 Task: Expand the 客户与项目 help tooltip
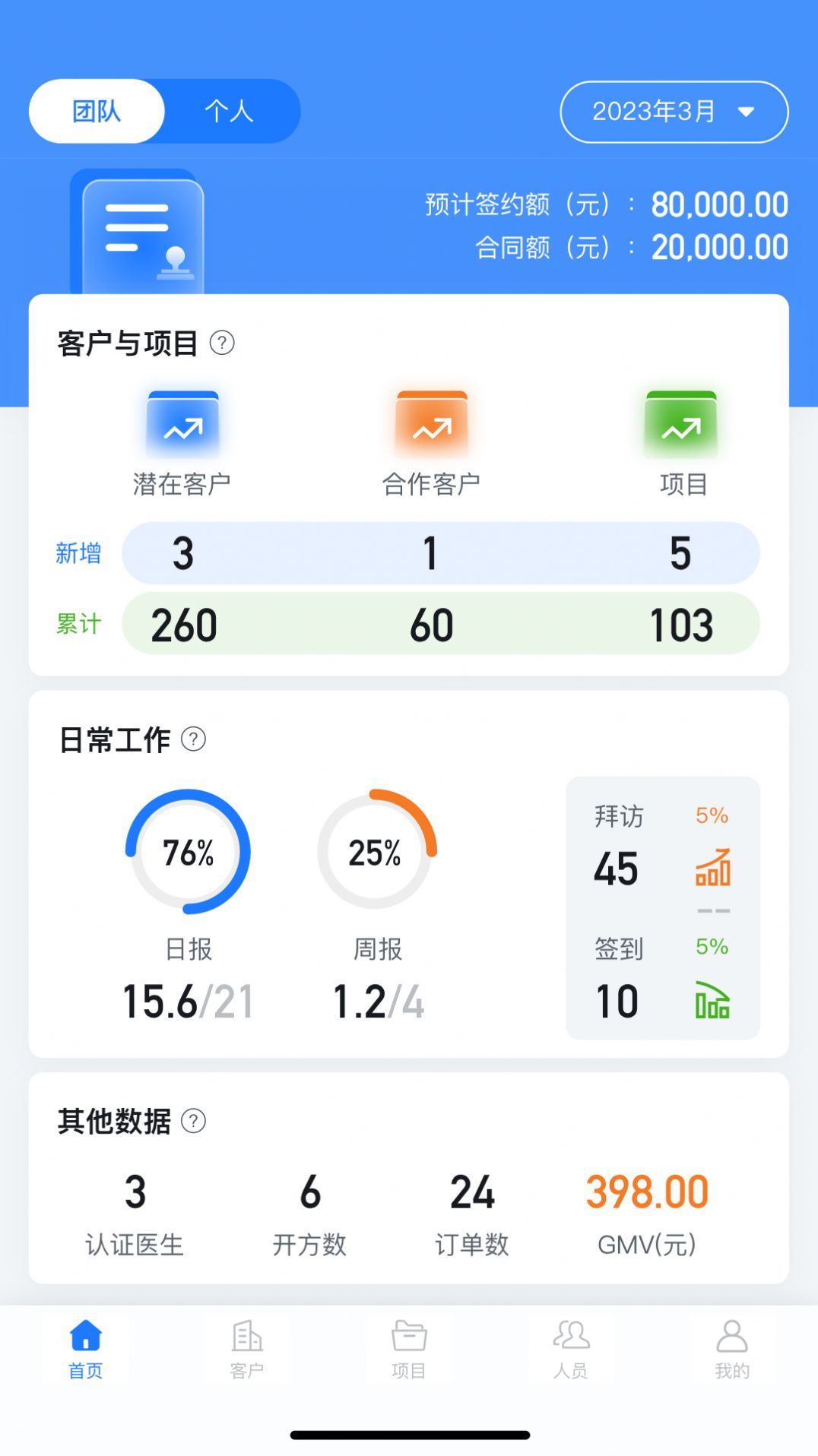(x=221, y=344)
